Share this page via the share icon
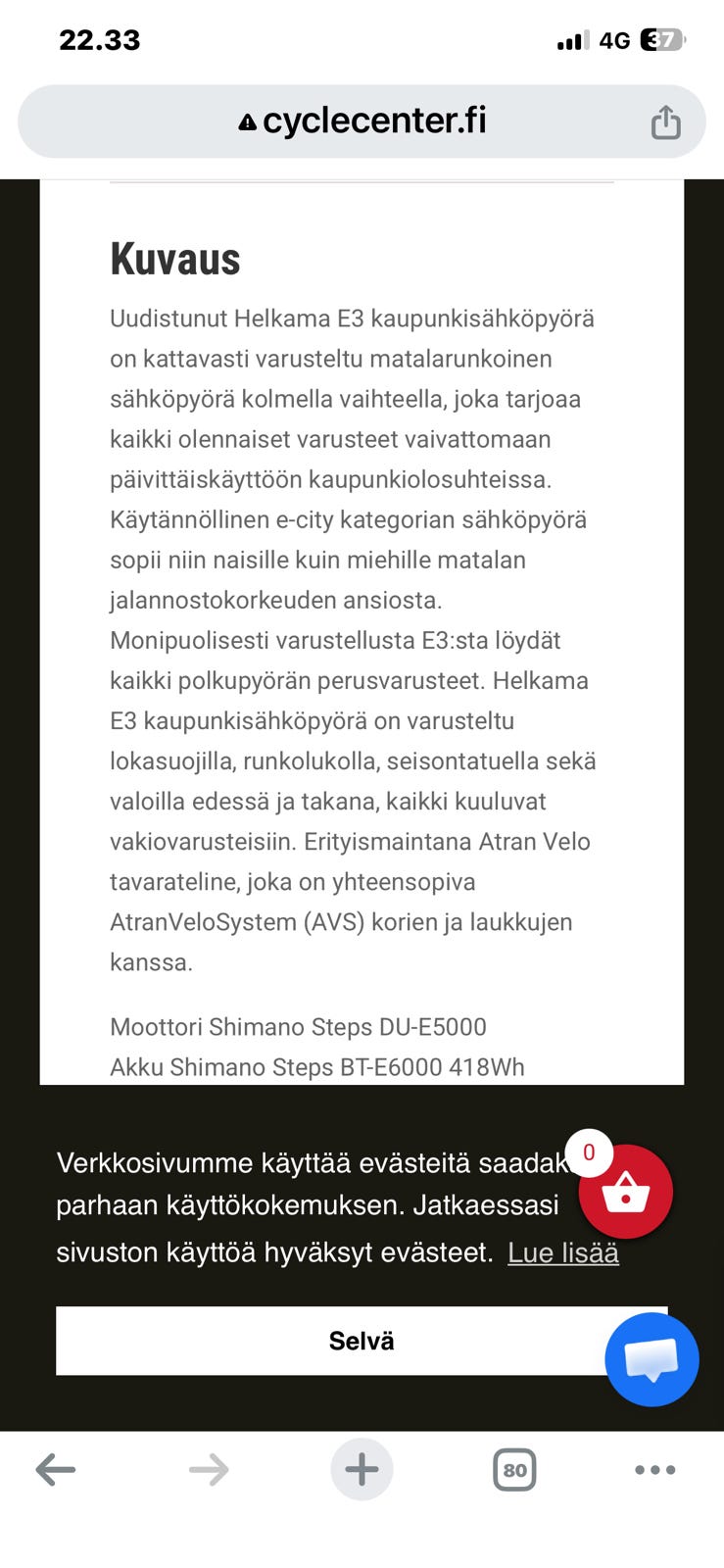Screen dimensions: 724x1568 pyautogui.click(x=666, y=122)
